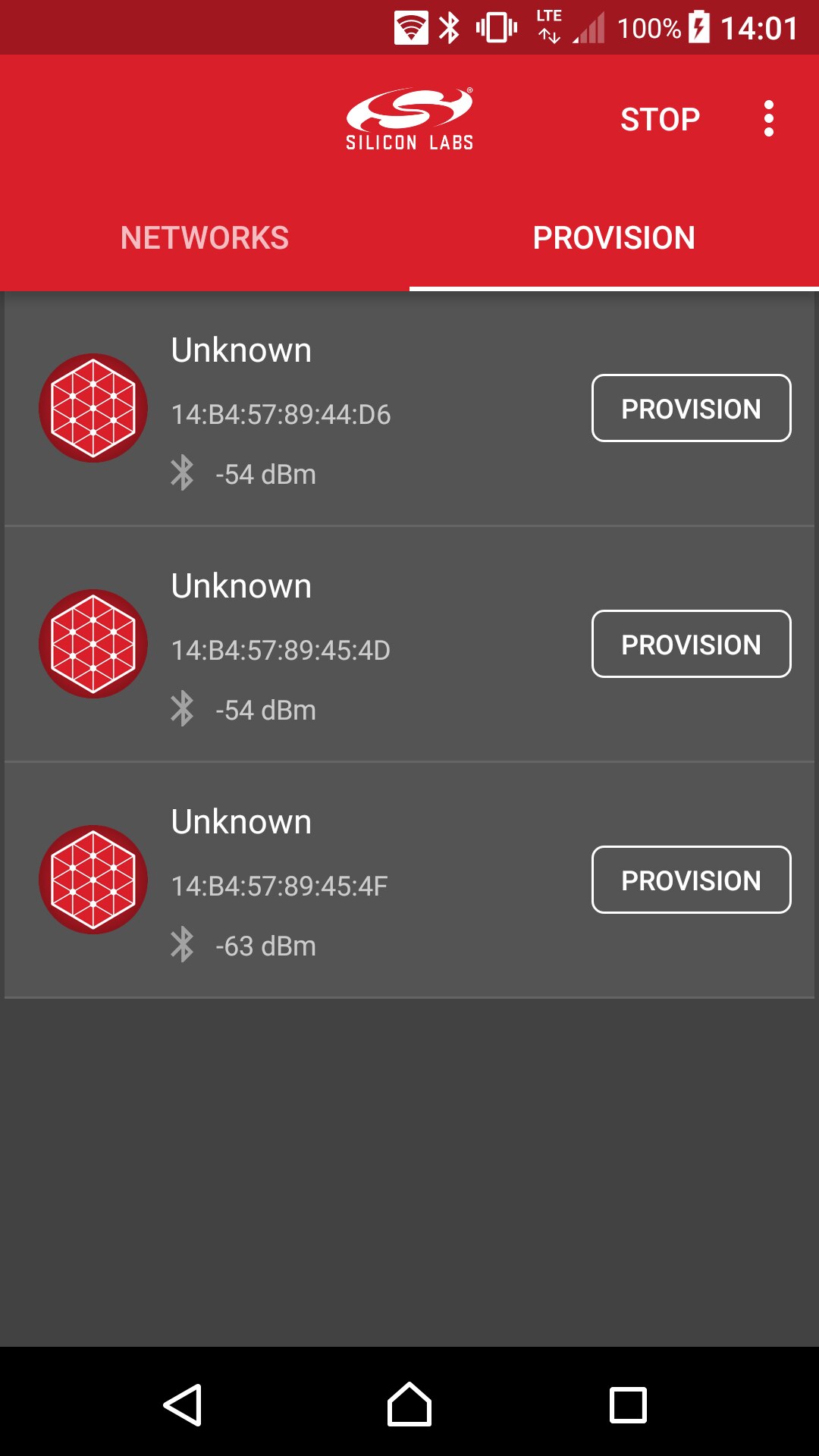Viewport: 819px width, 1456px height.
Task: Tap the hexagon mesh icon for device 14:B4:57:89:45:4D
Action: point(93,643)
